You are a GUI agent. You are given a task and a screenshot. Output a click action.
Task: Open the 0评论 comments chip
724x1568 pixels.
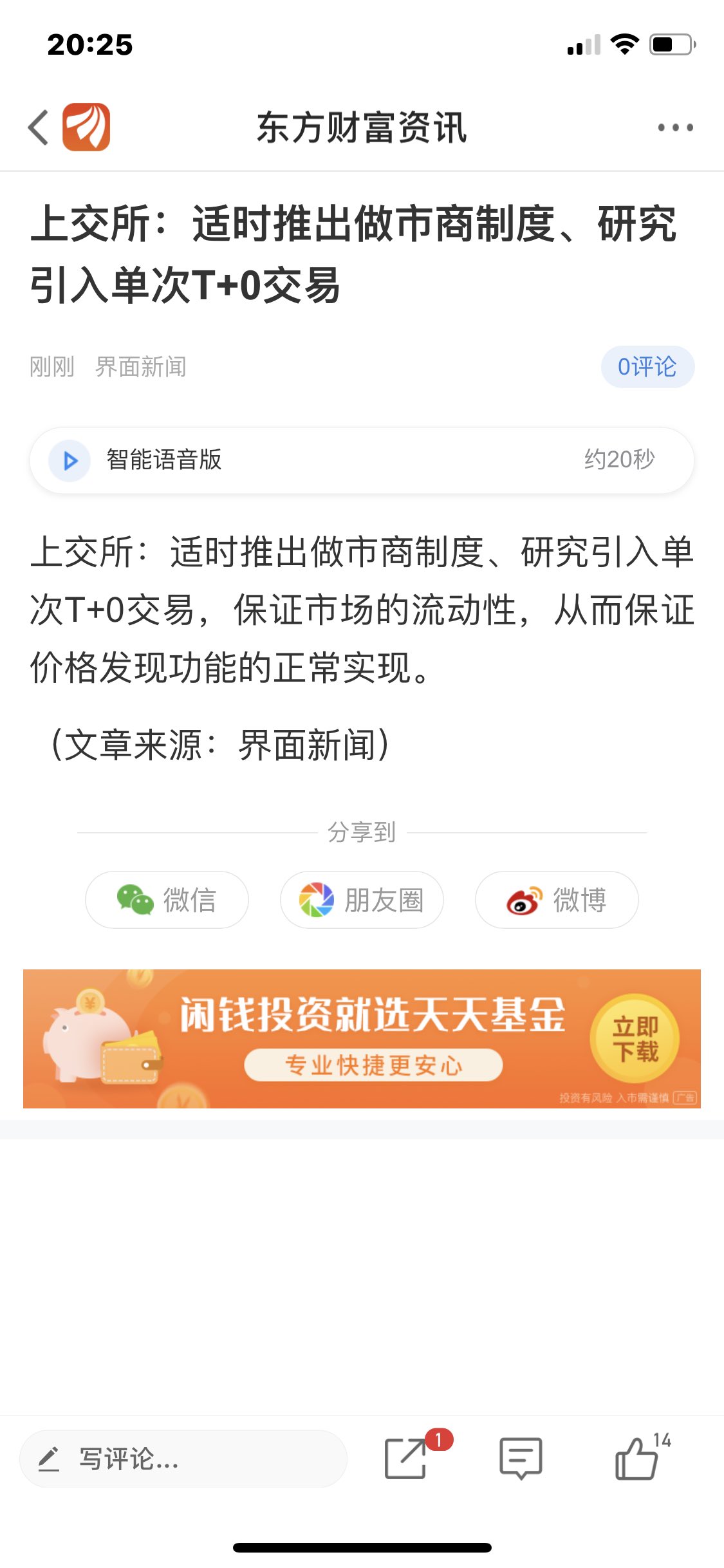(647, 367)
